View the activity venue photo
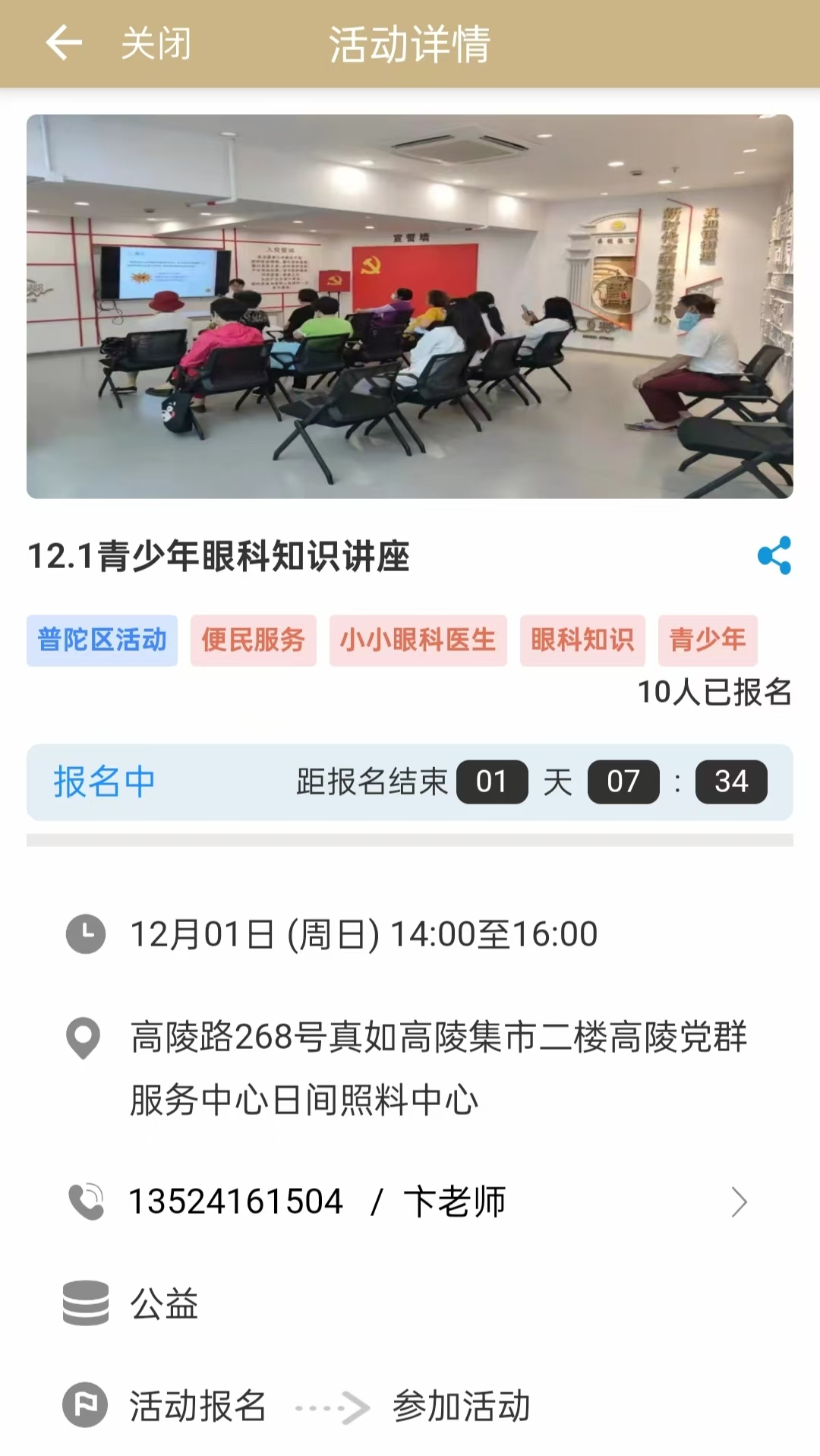This screenshot has width=820, height=1456. tap(410, 306)
